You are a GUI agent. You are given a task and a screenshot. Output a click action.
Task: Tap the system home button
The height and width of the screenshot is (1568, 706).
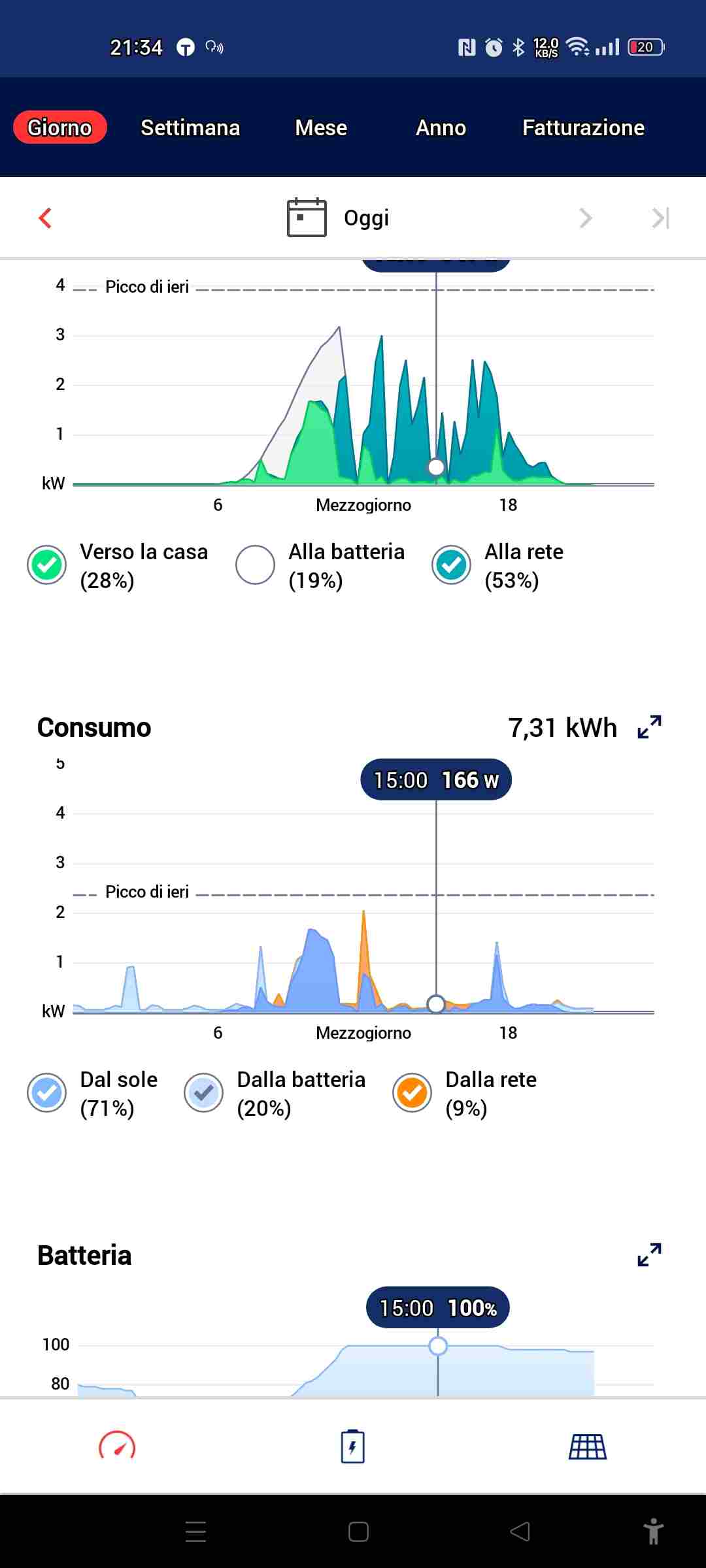[x=358, y=1531]
